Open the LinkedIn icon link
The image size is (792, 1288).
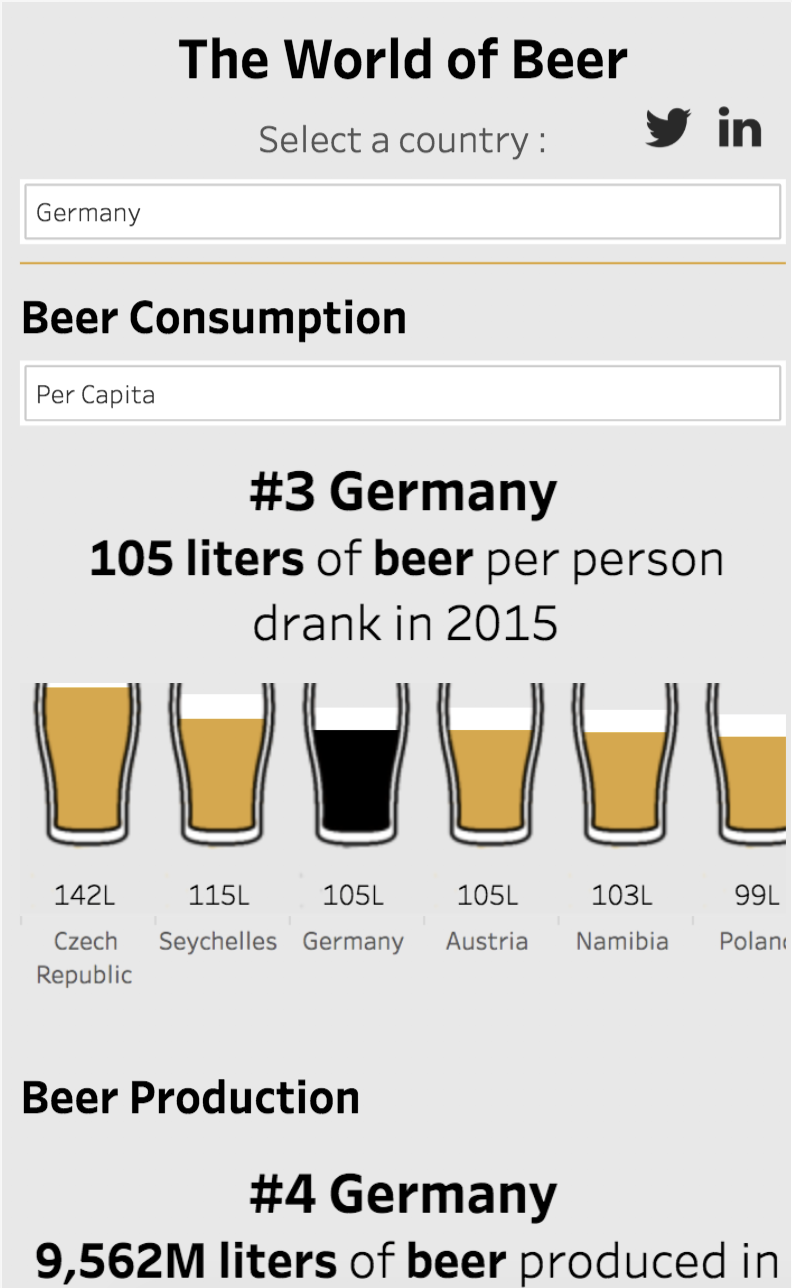pos(740,127)
